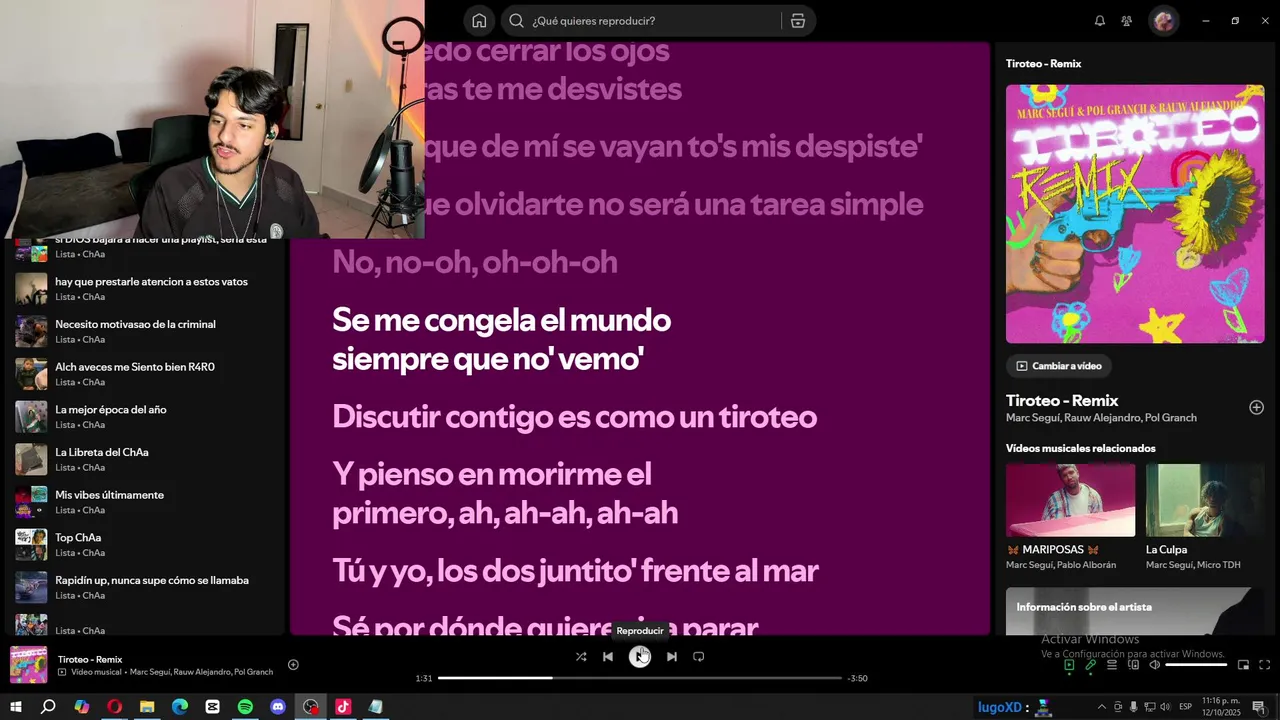The image size is (1280, 720).
Task: Open the MARIPOSAS related music video
Action: tap(1070, 500)
